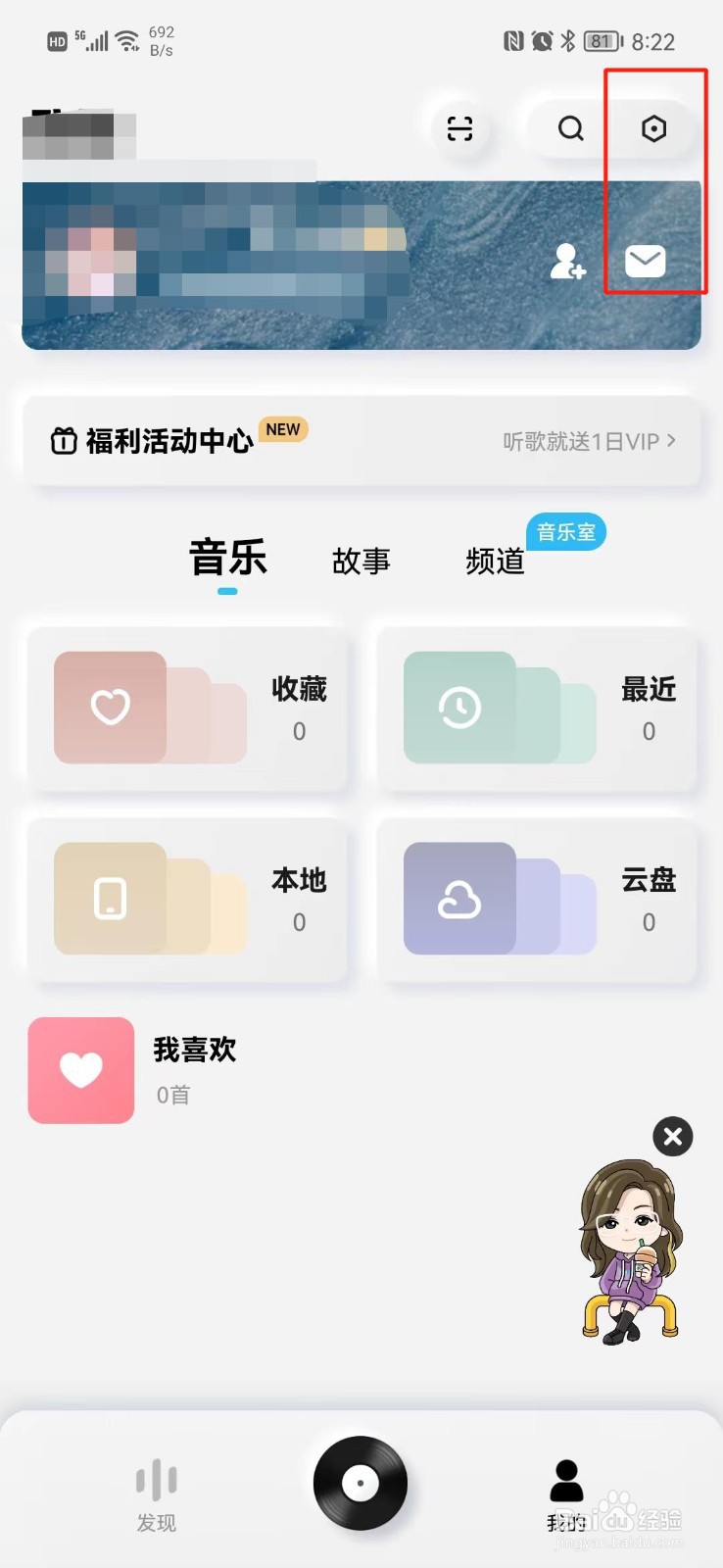This screenshot has width=723, height=1568.
Task: Switch to the 频道 tab
Action: click(495, 562)
